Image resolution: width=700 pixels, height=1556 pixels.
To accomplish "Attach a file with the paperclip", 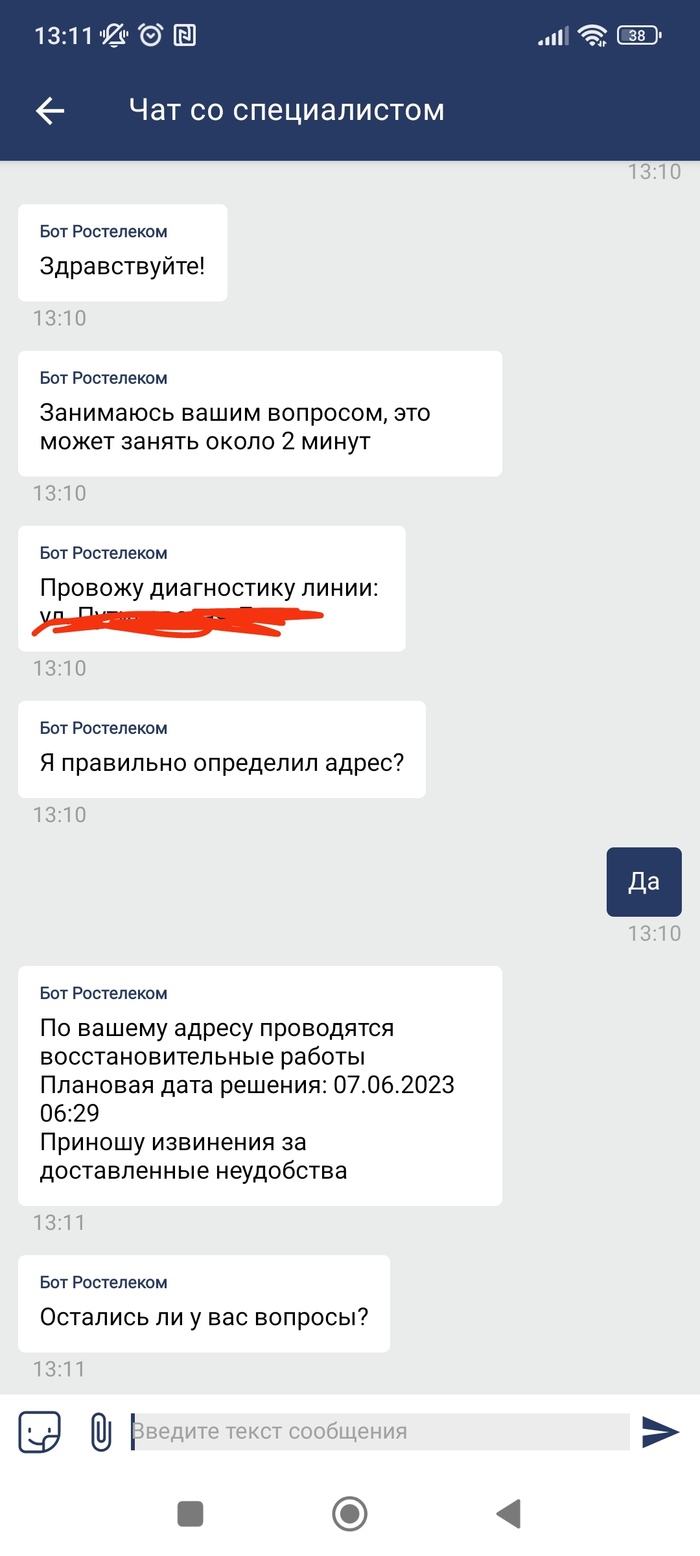I will pos(101,1432).
